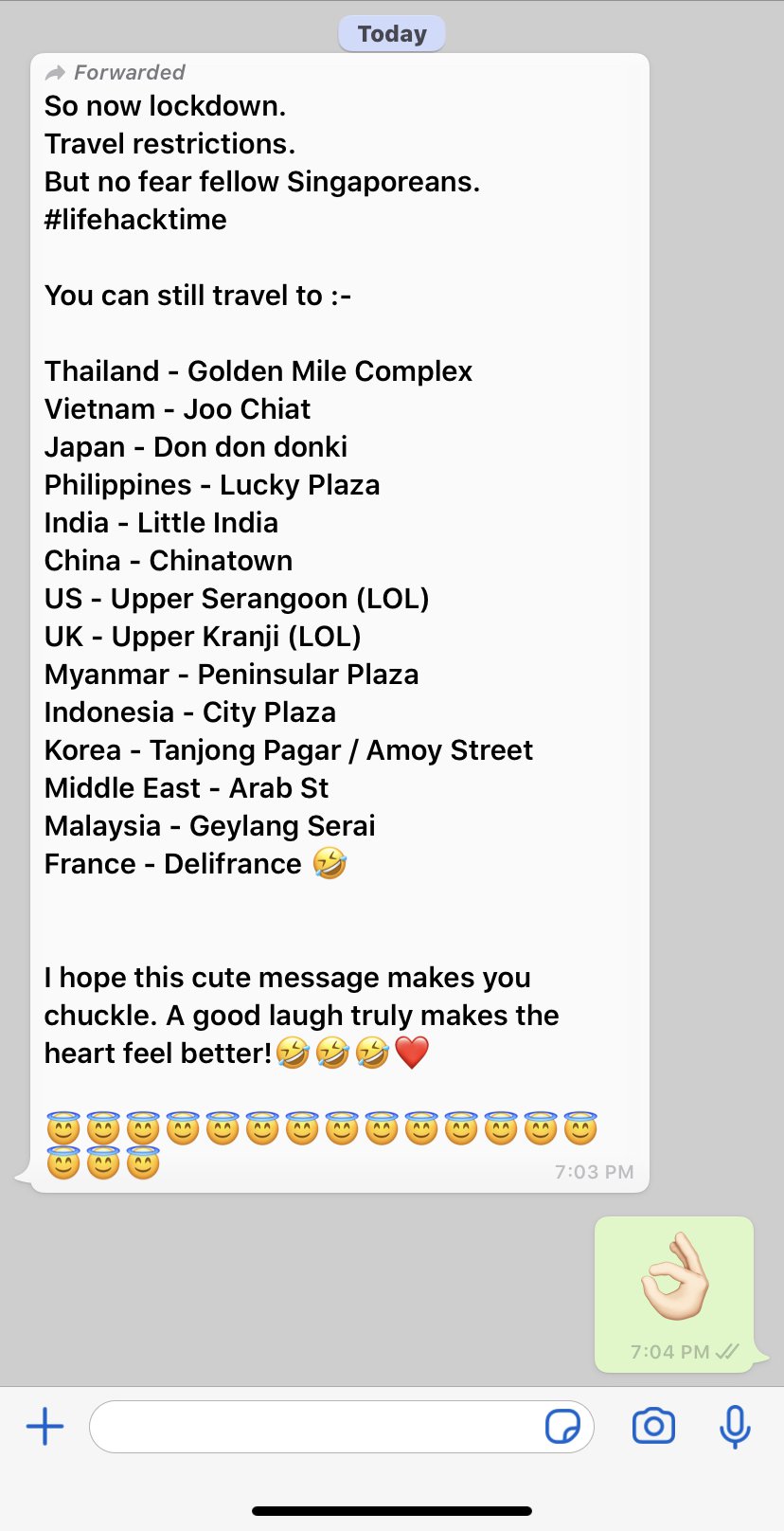Screen dimensions: 784x1531
Task: Tap the microphone to record voice
Action: tap(735, 1427)
